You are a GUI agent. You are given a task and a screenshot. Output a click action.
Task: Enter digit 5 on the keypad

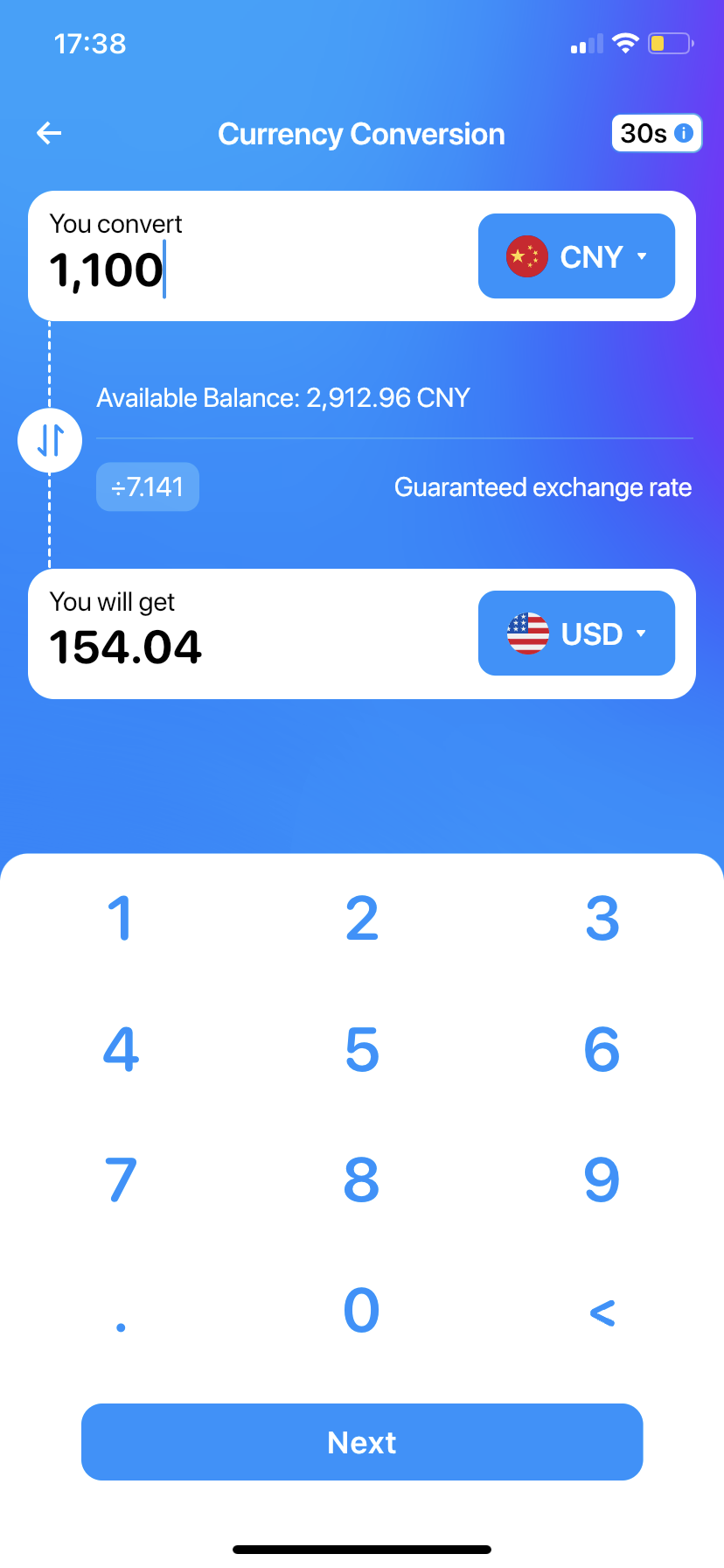[362, 1049]
